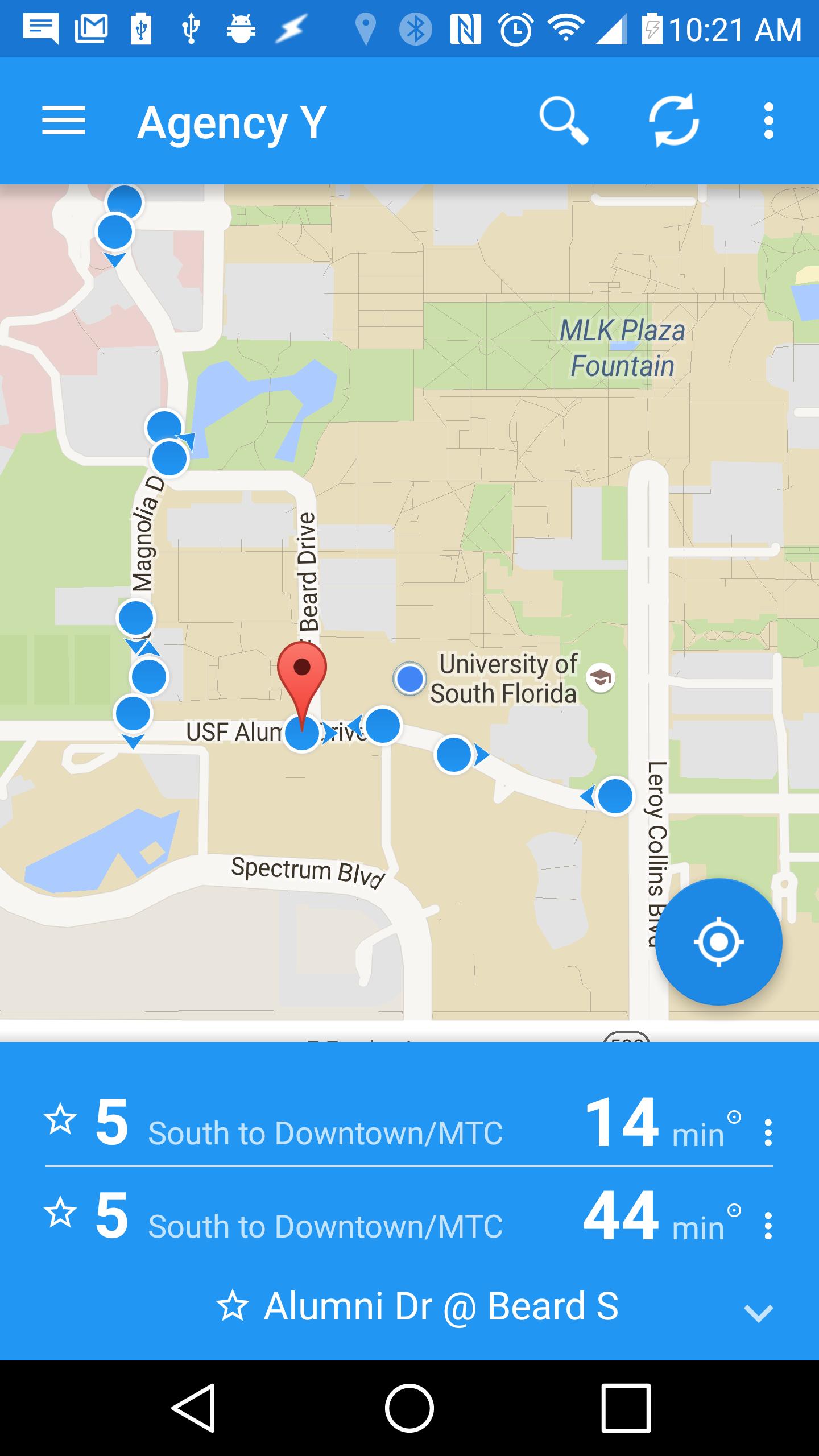Collapse the arrivals panel with the chevron
The width and height of the screenshot is (819, 1456).
(x=758, y=1312)
